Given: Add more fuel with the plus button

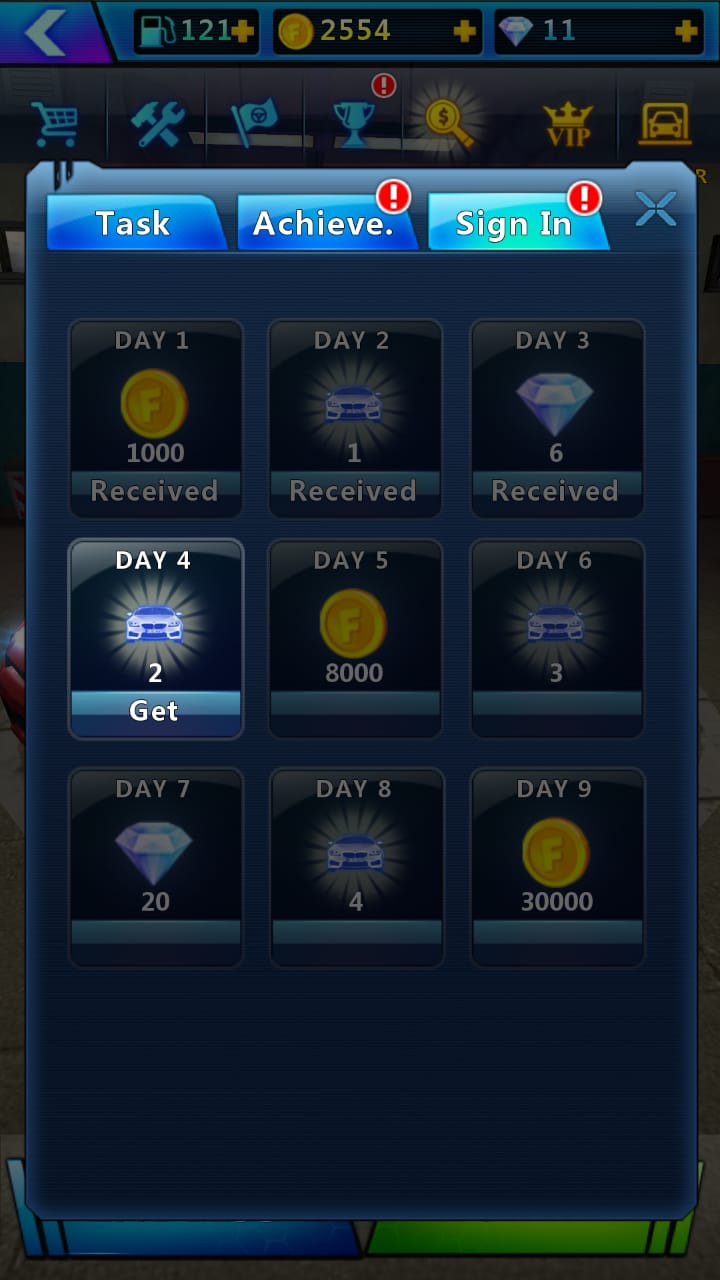Looking at the screenshot, I should [243, 31].
